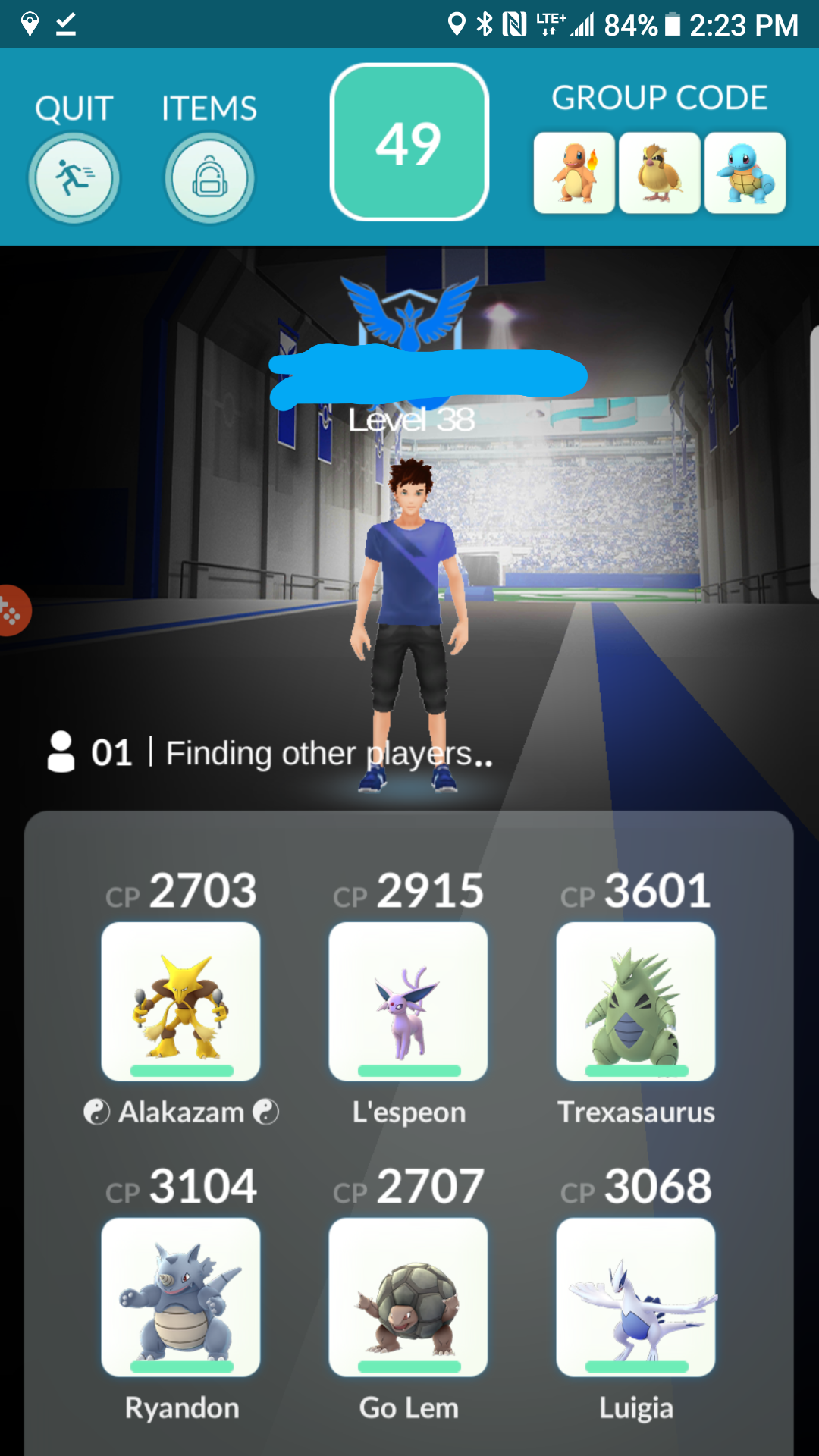Tap the Alakazam slot in the team

tap(181, 1001)
